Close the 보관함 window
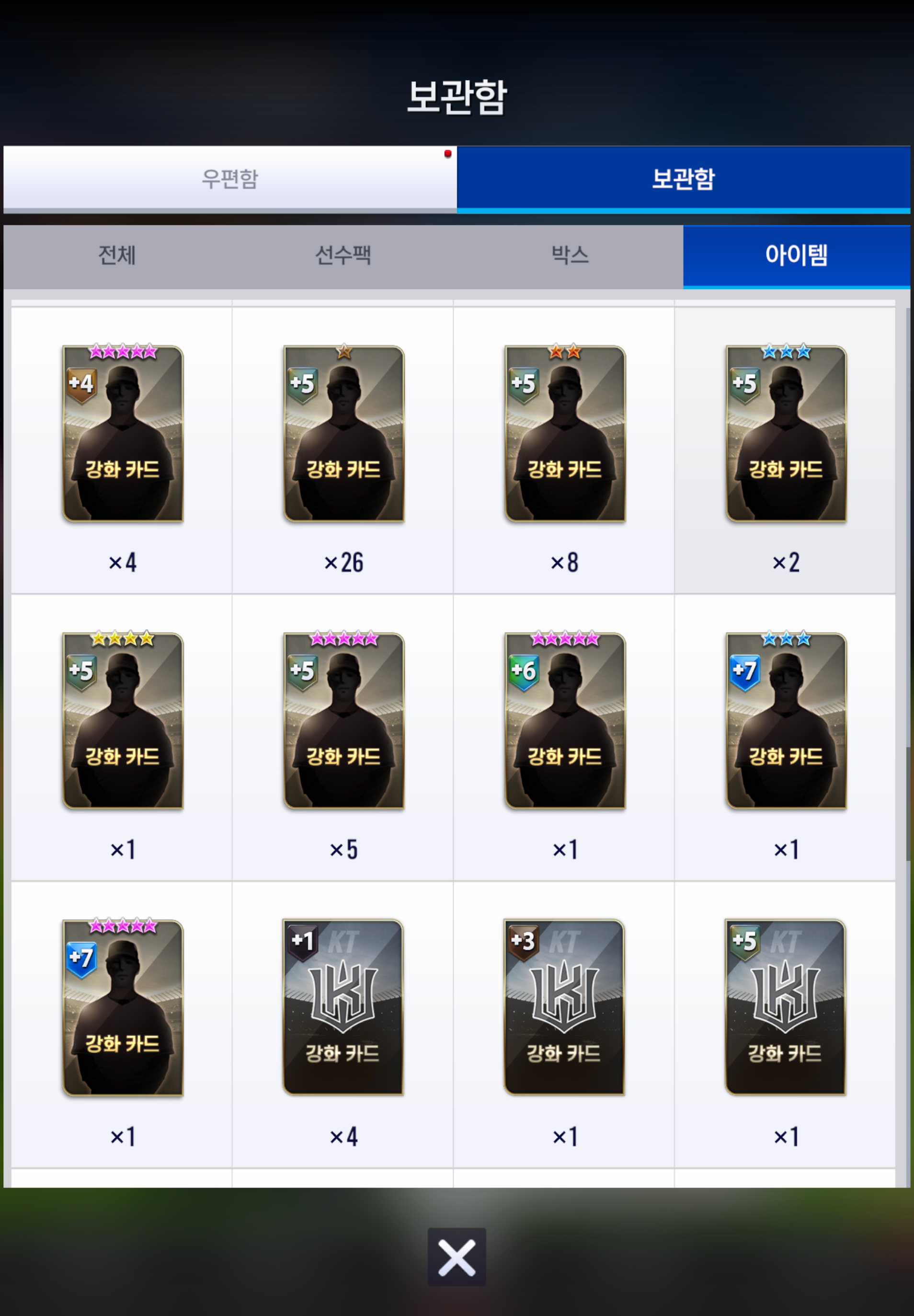 click(x=457, y=1257)
